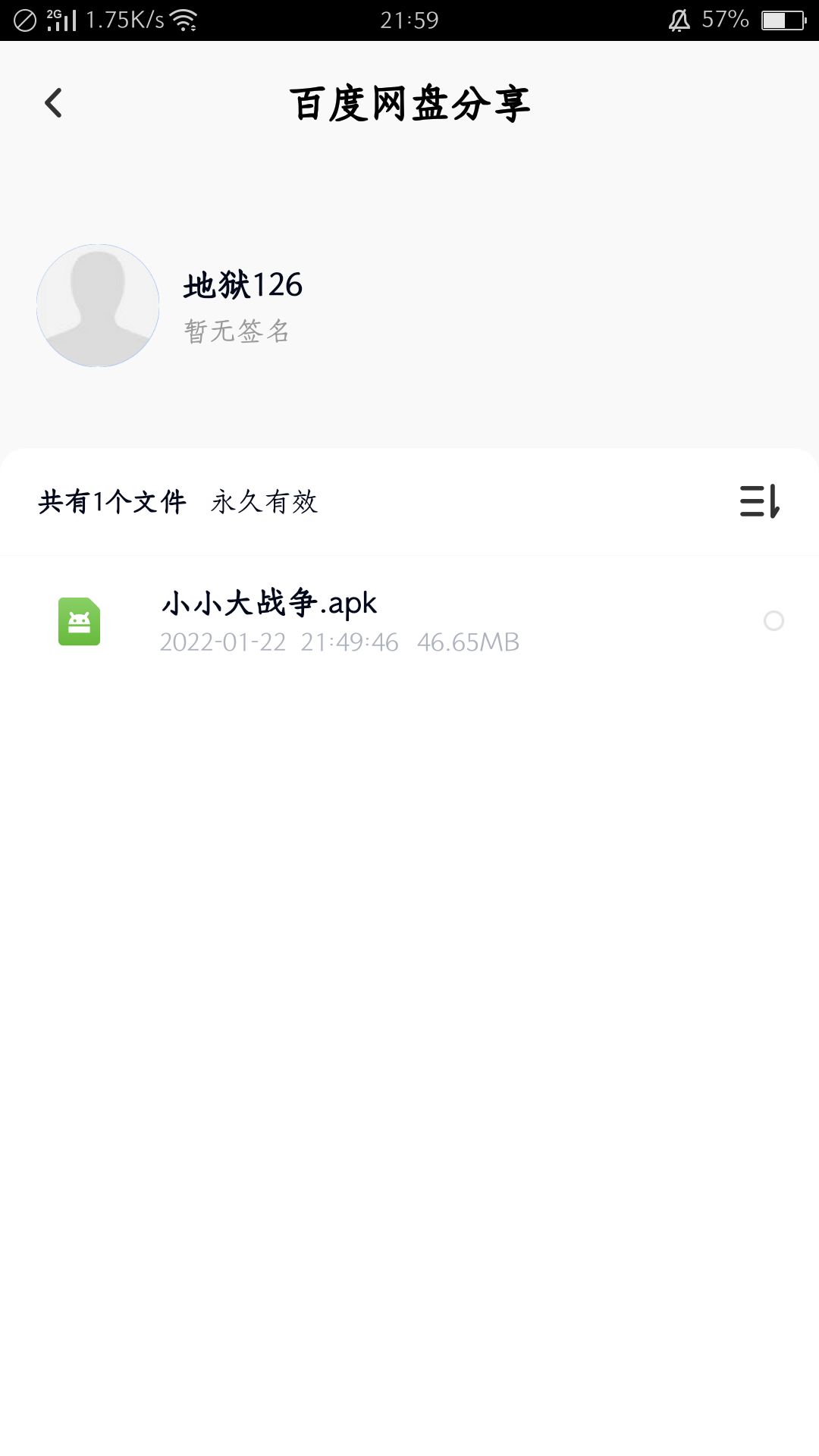Enable selection circle on the APK file row
Image resolution: width=819 pixels, height=1456 pixels.
click(x=774, y=622)
